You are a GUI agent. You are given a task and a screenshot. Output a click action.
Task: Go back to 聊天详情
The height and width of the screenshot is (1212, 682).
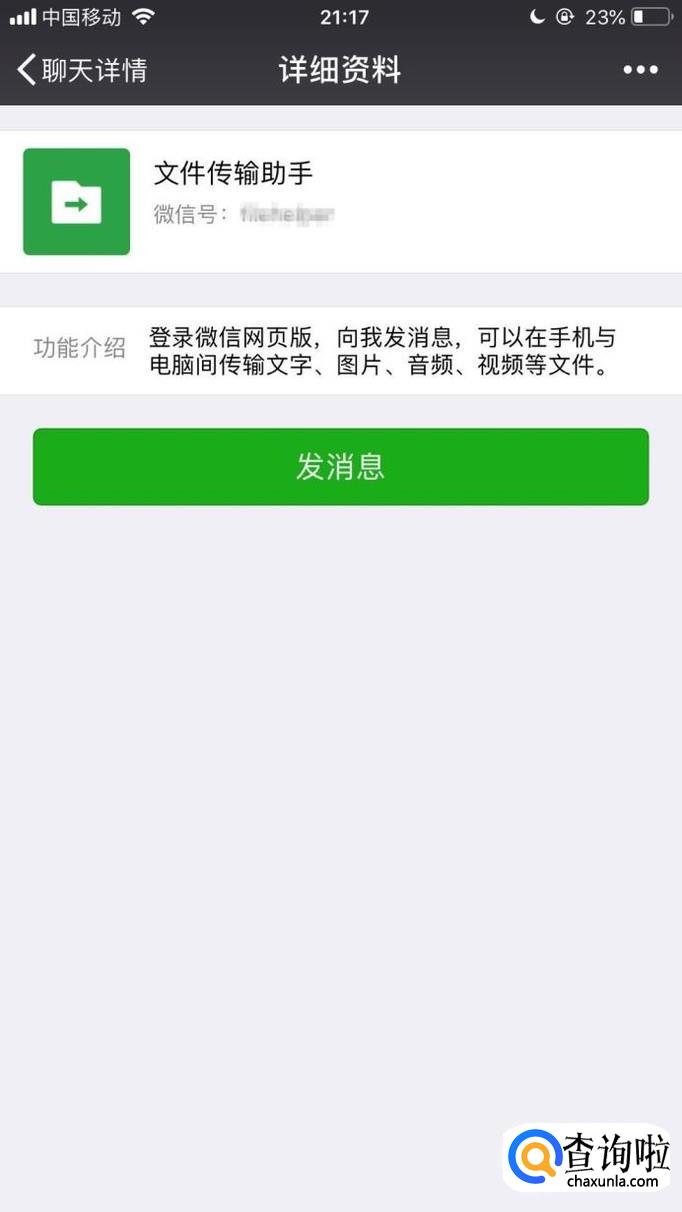click(x=80, y=70)
